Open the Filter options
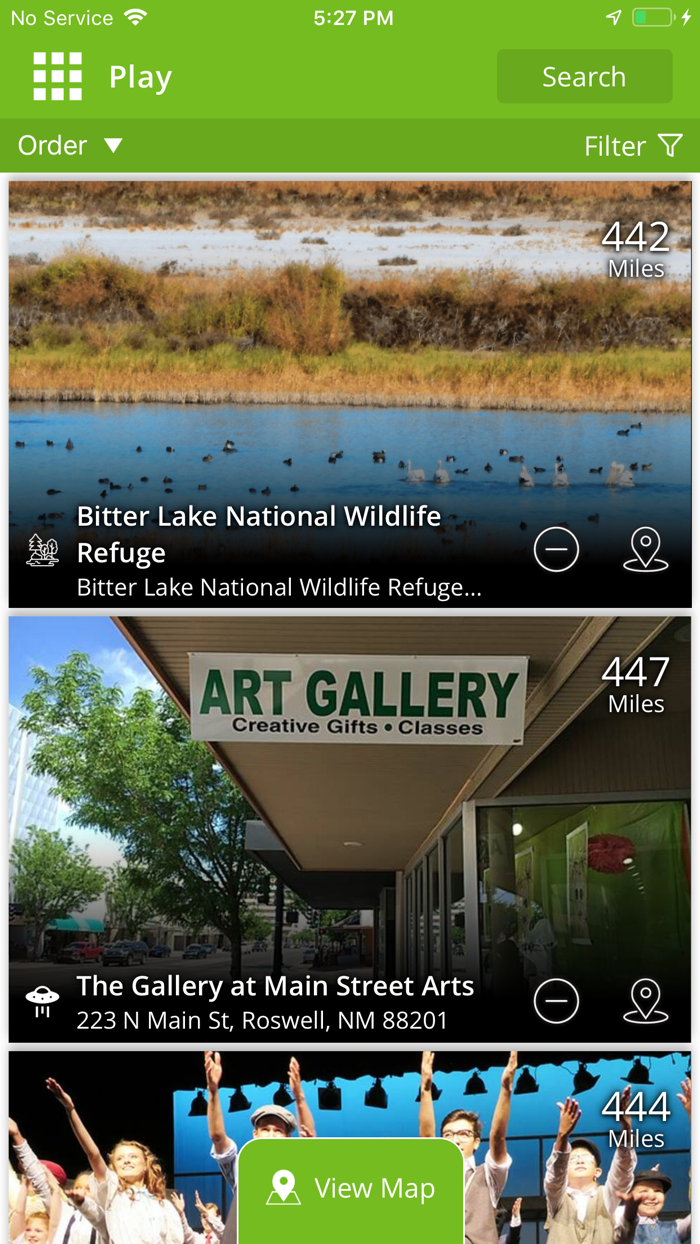The height and width of the screenshot is (1244, 700). tap(633, 146)
